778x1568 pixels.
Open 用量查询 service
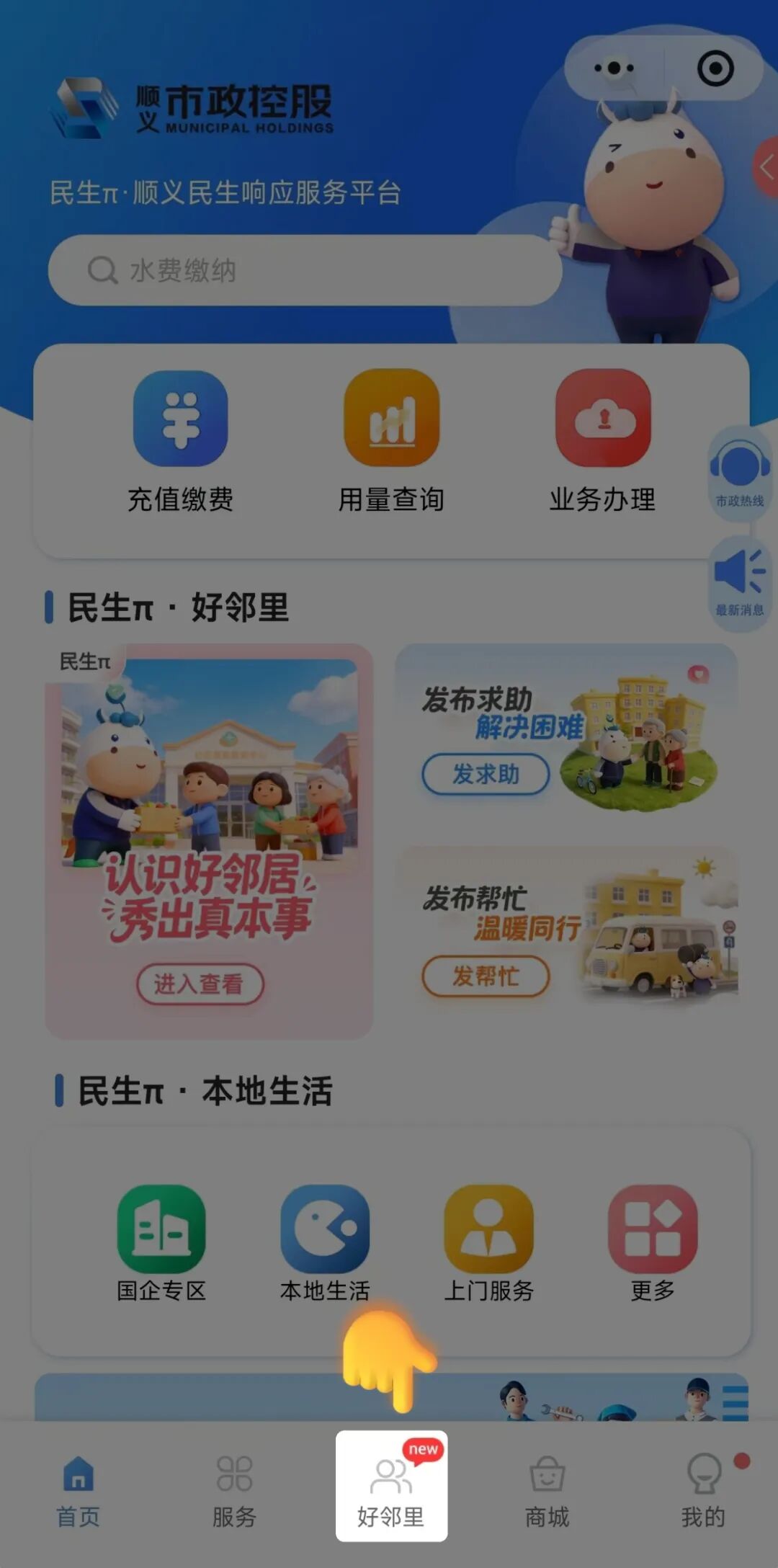pyautogui.click(x=391, y=441)
